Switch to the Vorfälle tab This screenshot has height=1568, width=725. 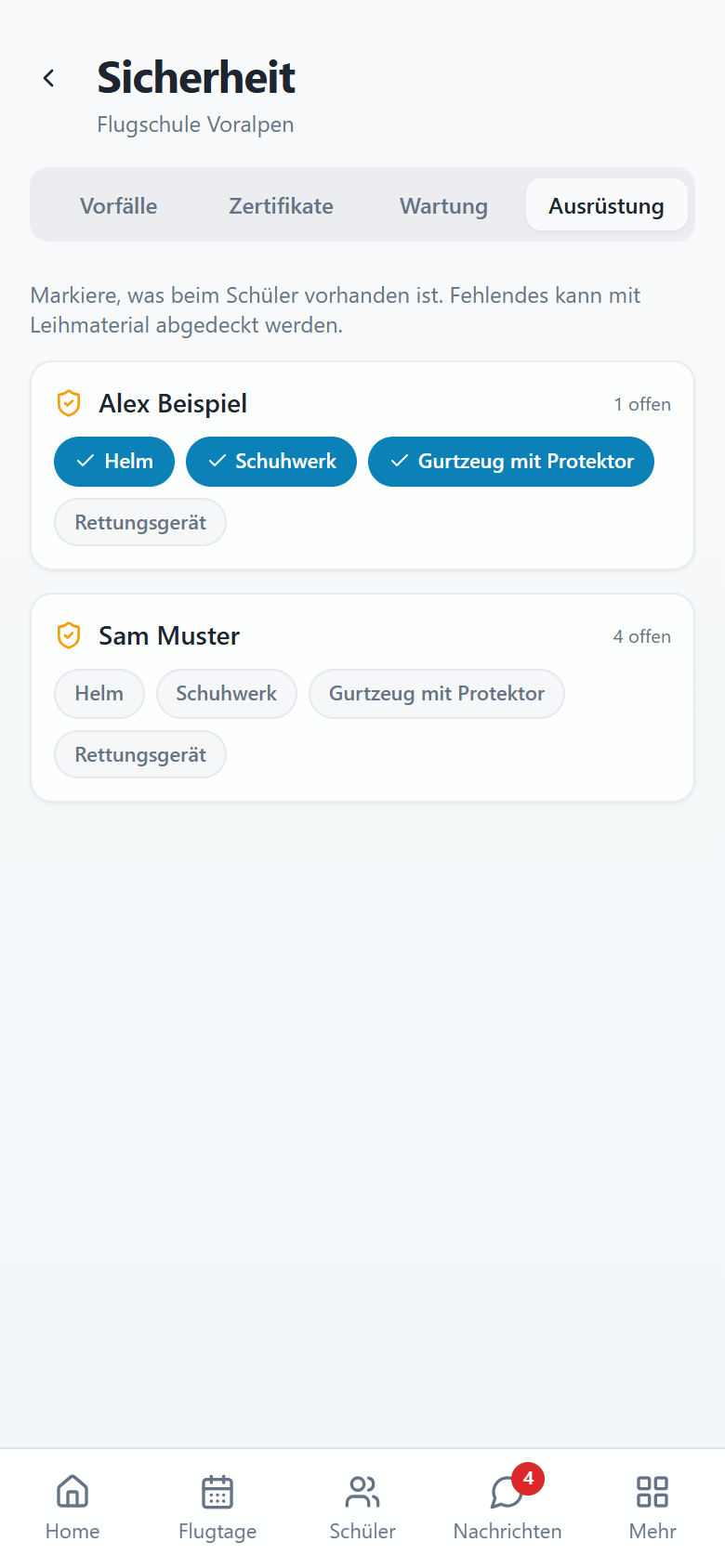coord(118,205)
